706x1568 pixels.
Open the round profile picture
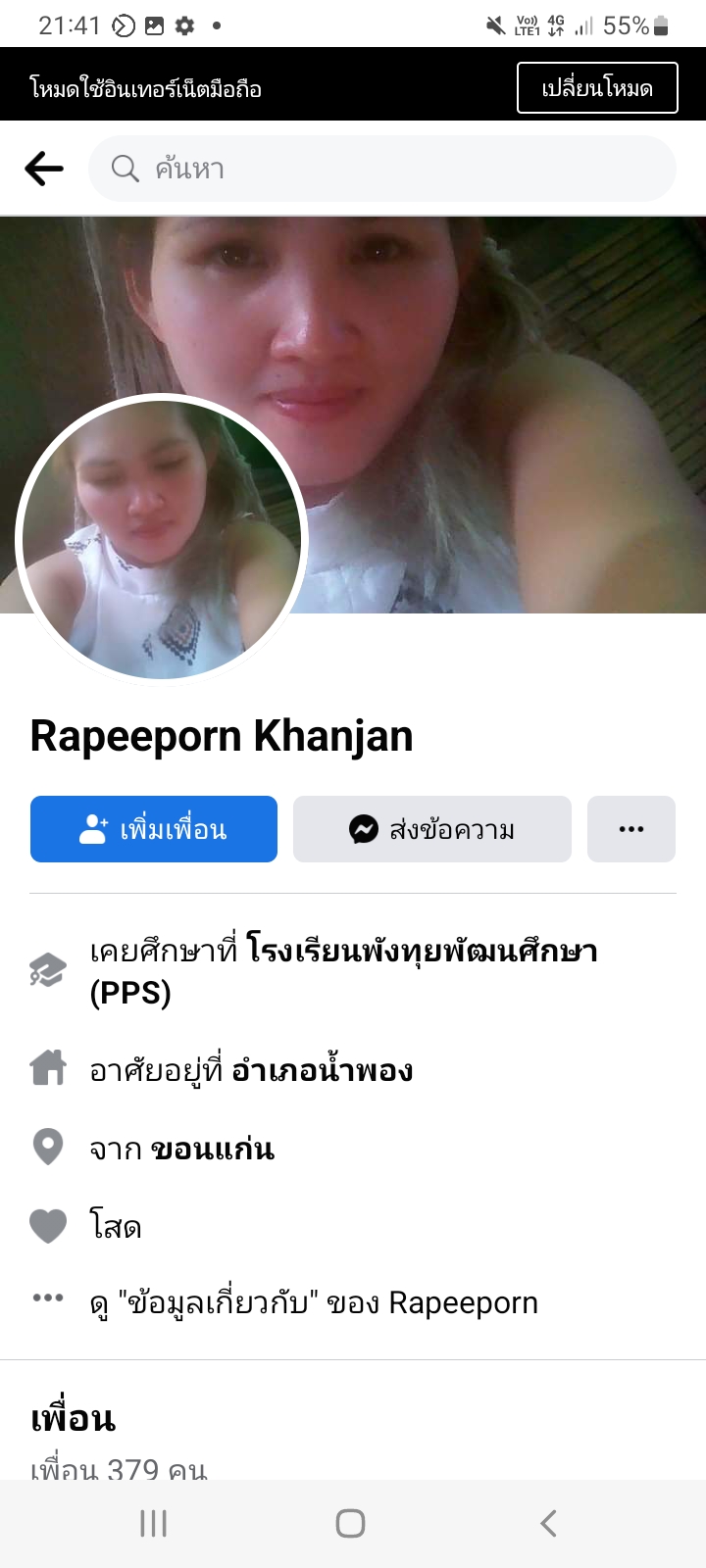point(162,540)
